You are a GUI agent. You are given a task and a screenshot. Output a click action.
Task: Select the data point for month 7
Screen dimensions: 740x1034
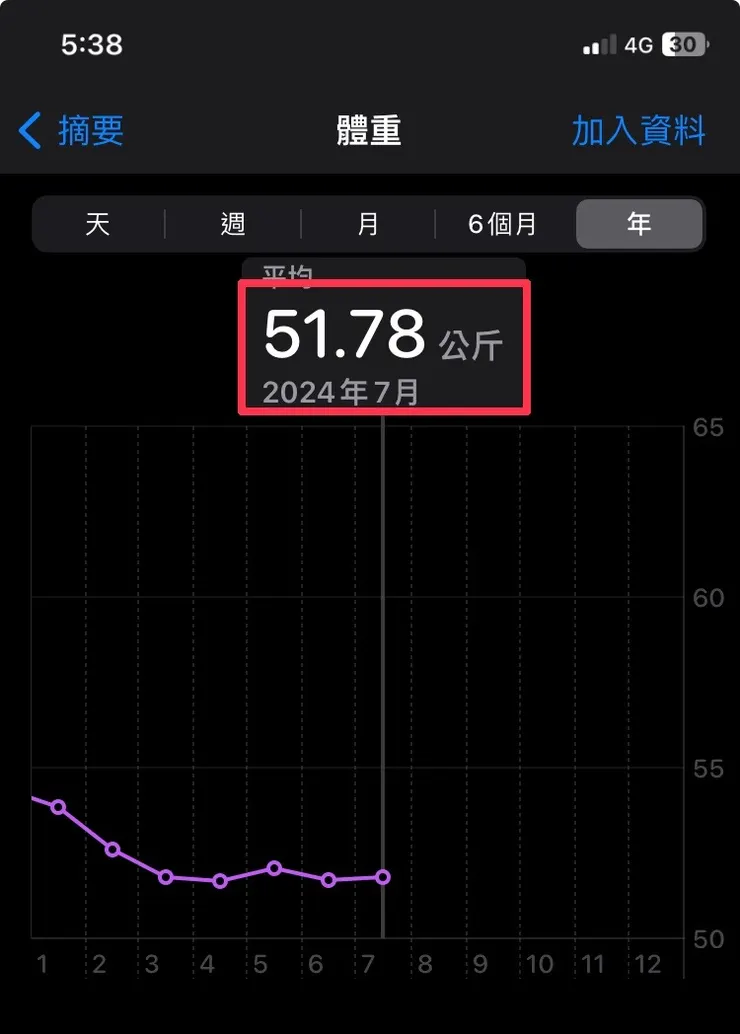[383, 877]
